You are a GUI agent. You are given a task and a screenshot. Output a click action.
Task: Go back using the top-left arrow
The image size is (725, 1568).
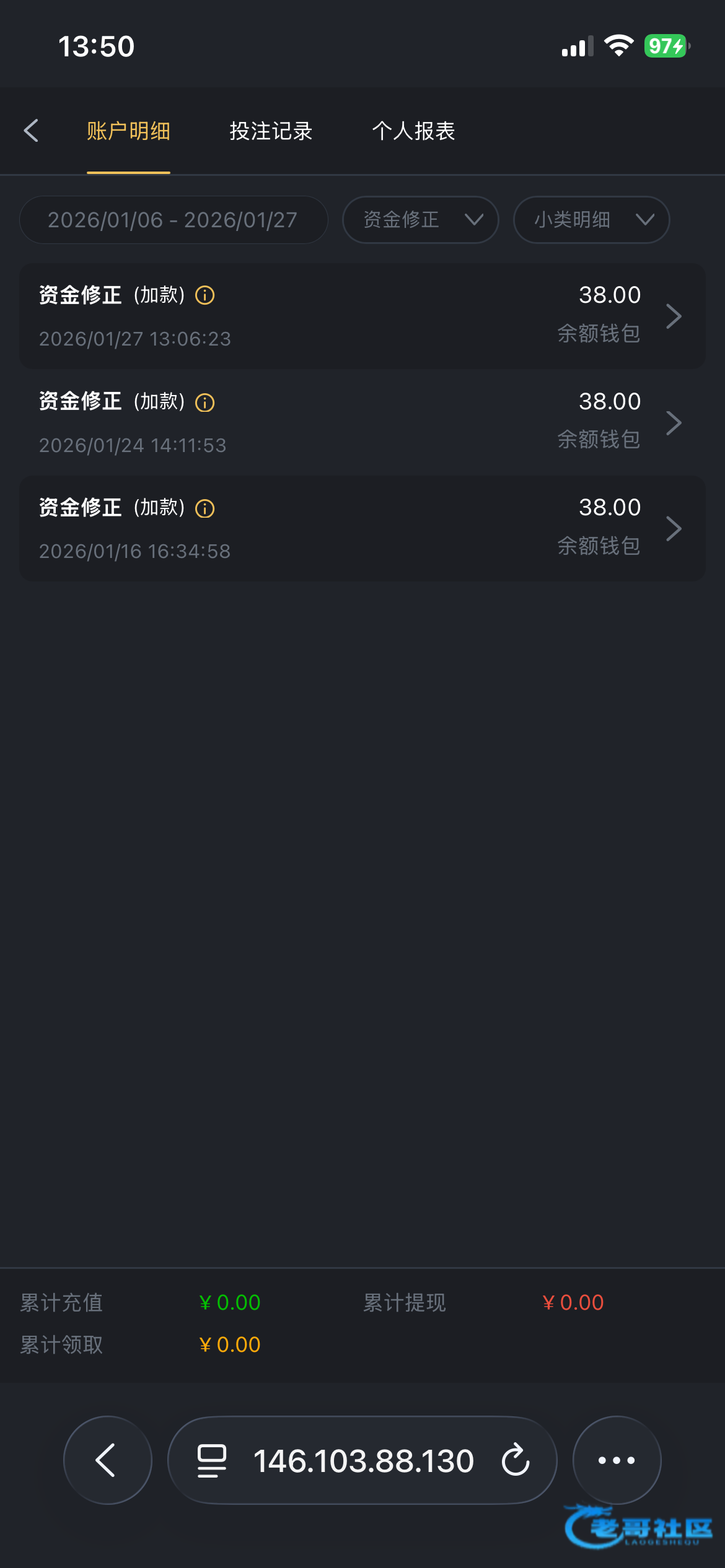tap(31, 131)
